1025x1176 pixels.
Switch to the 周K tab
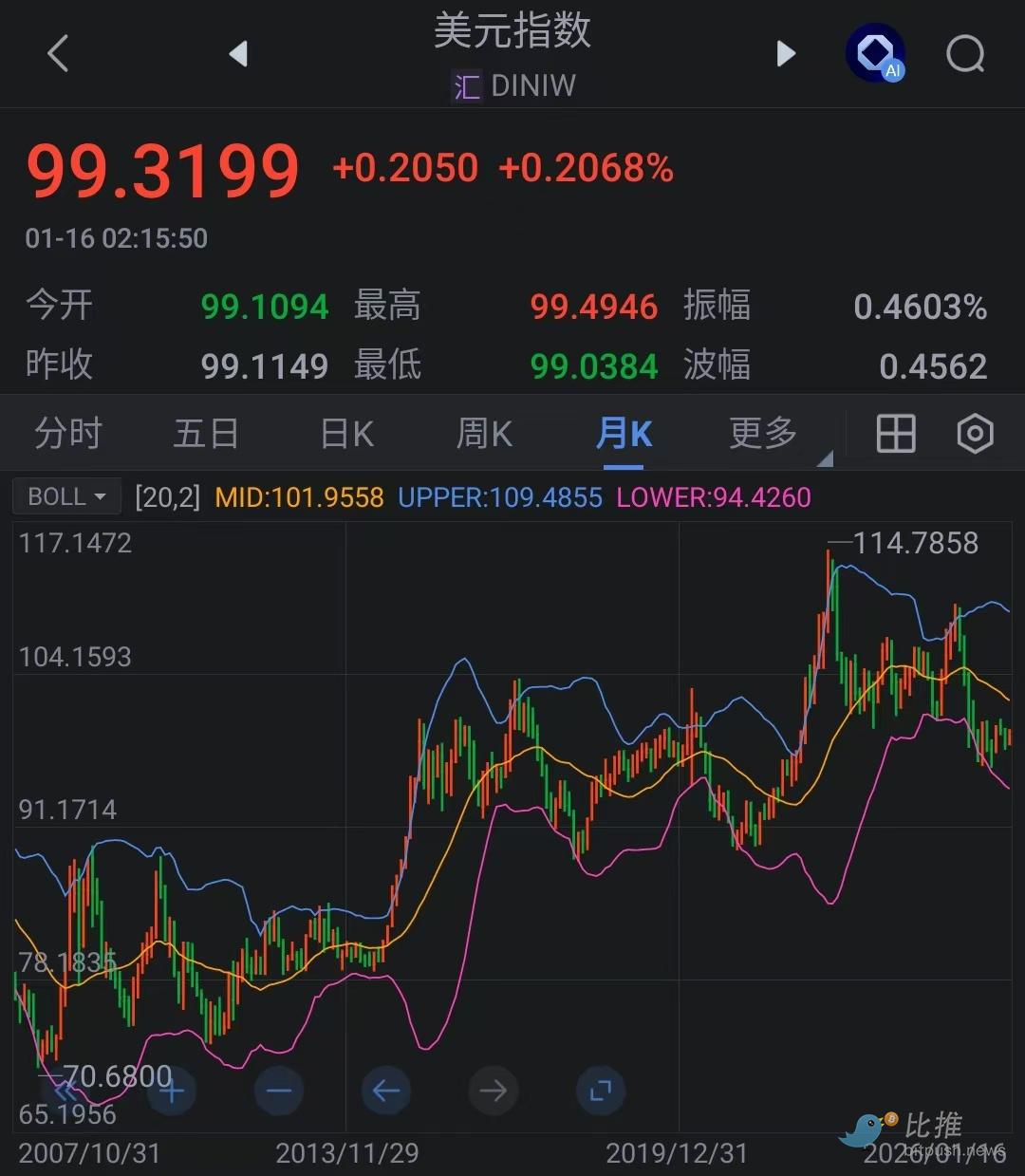coord(484,434)
